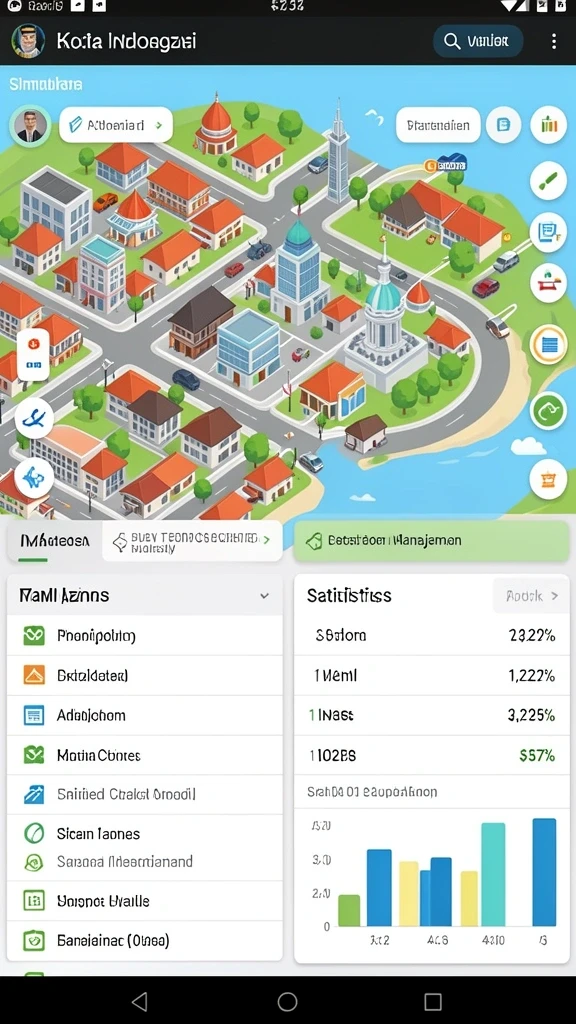Tap the grey arrow button in the Statistics header

531,596
